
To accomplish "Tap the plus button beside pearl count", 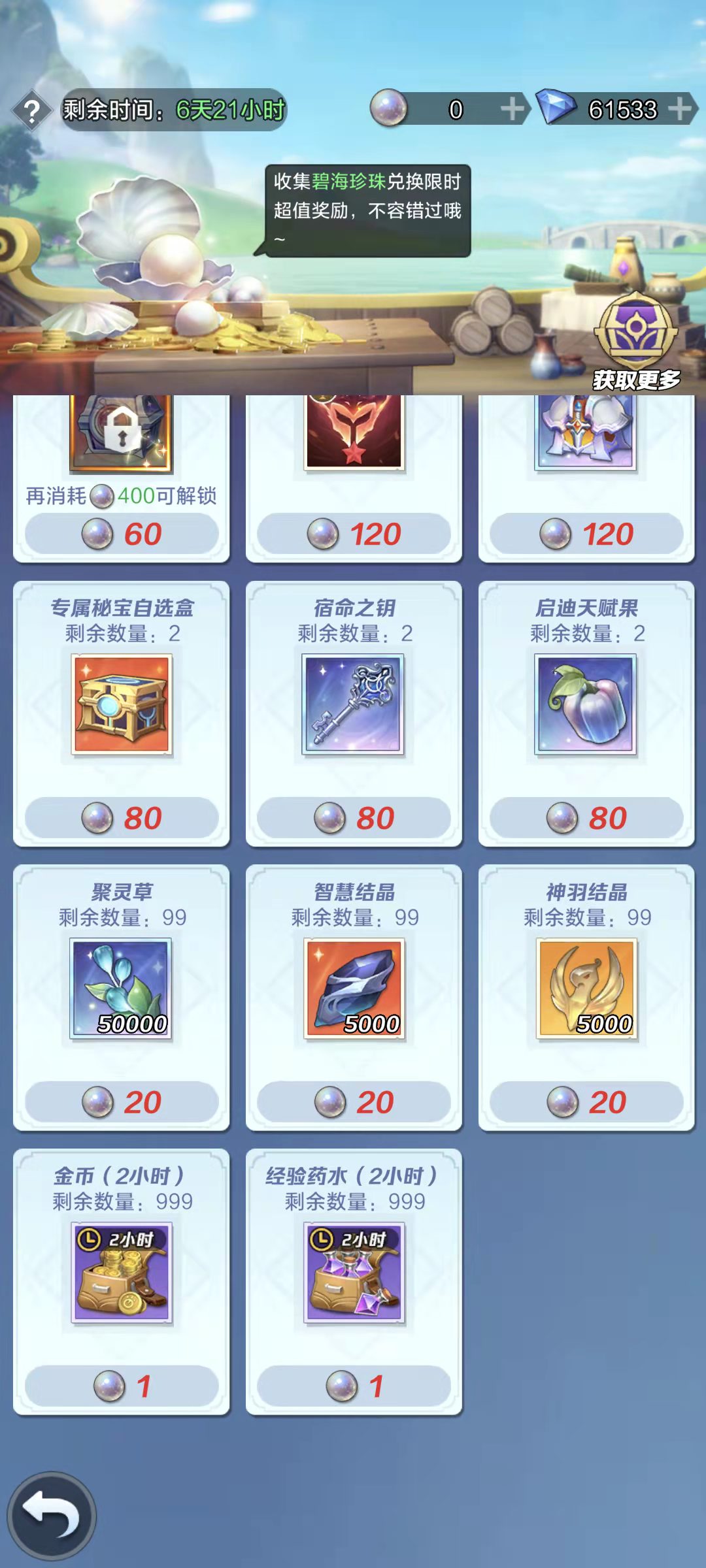I will point(512,109).
